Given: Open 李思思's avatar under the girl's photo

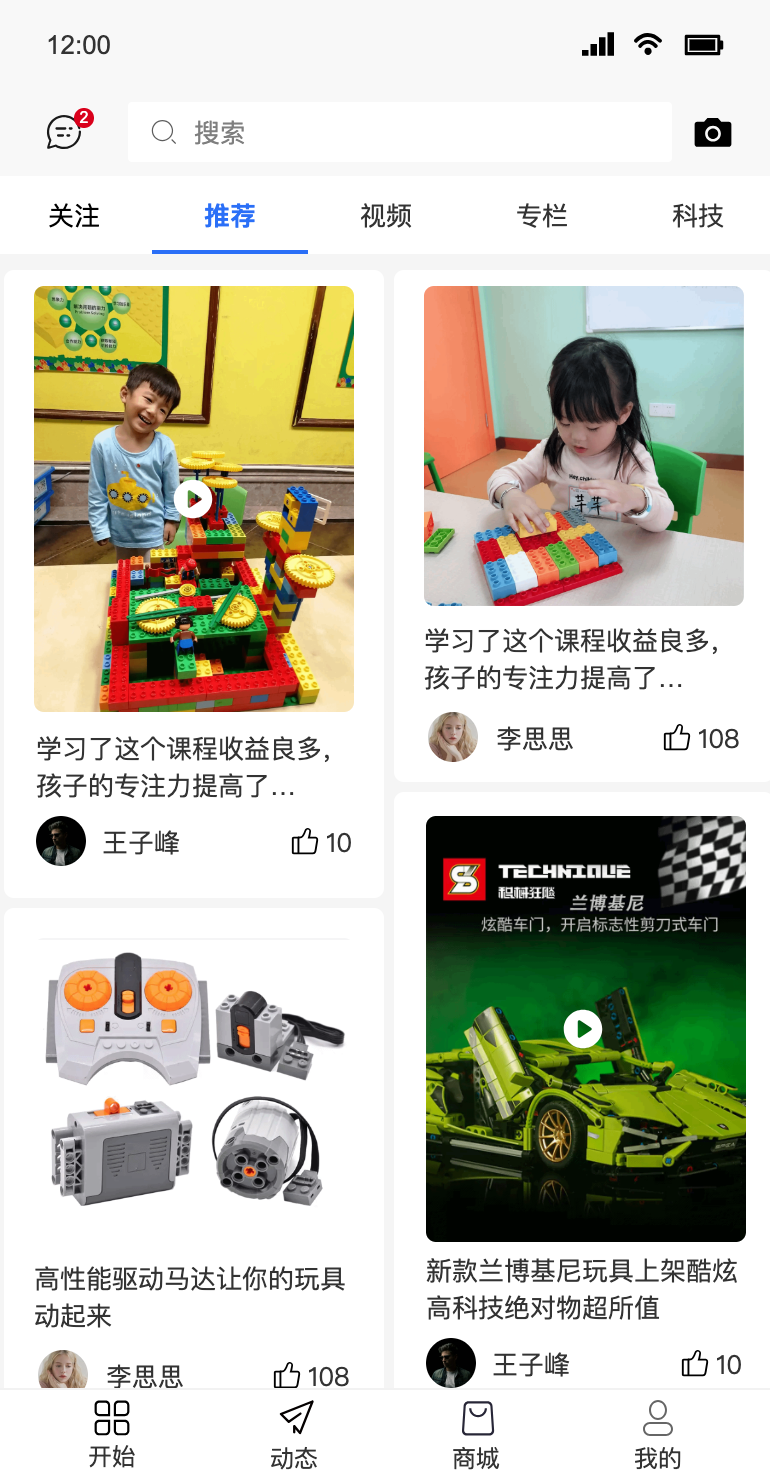Looking at the screenshot, I should click(453, 737).
